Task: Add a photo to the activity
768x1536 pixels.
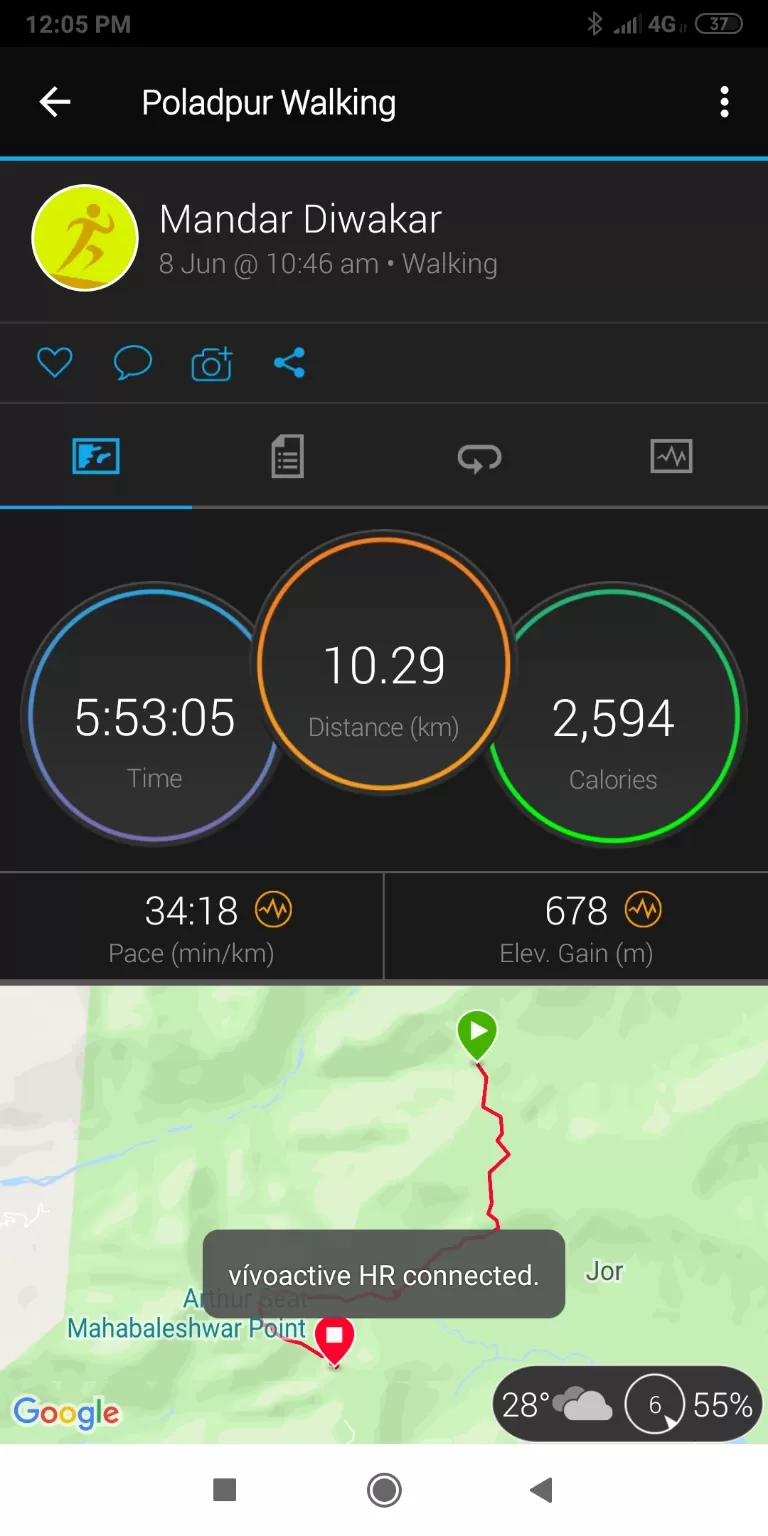Action: pyautogui.click(x=211, y=364)
